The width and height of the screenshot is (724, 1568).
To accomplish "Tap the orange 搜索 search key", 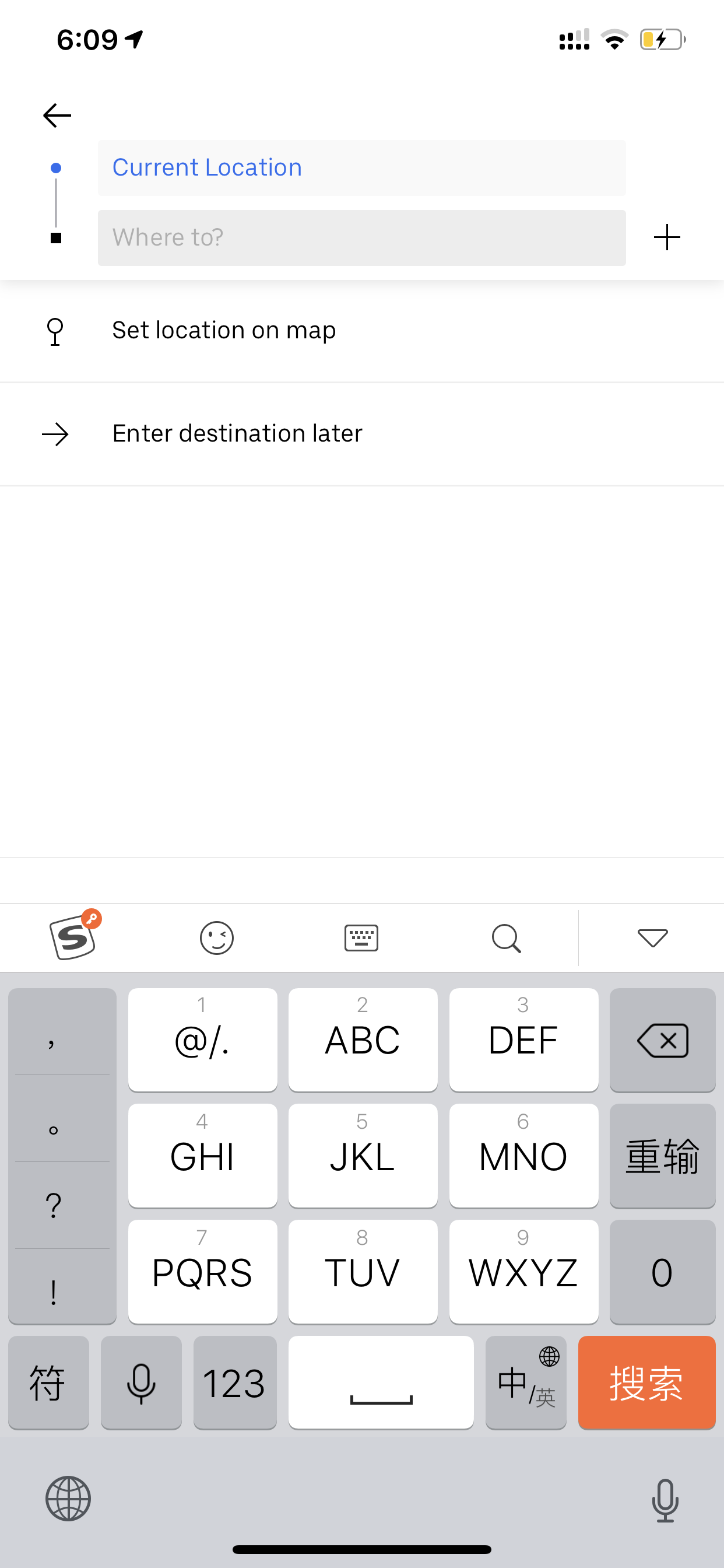I will 646,1382.
